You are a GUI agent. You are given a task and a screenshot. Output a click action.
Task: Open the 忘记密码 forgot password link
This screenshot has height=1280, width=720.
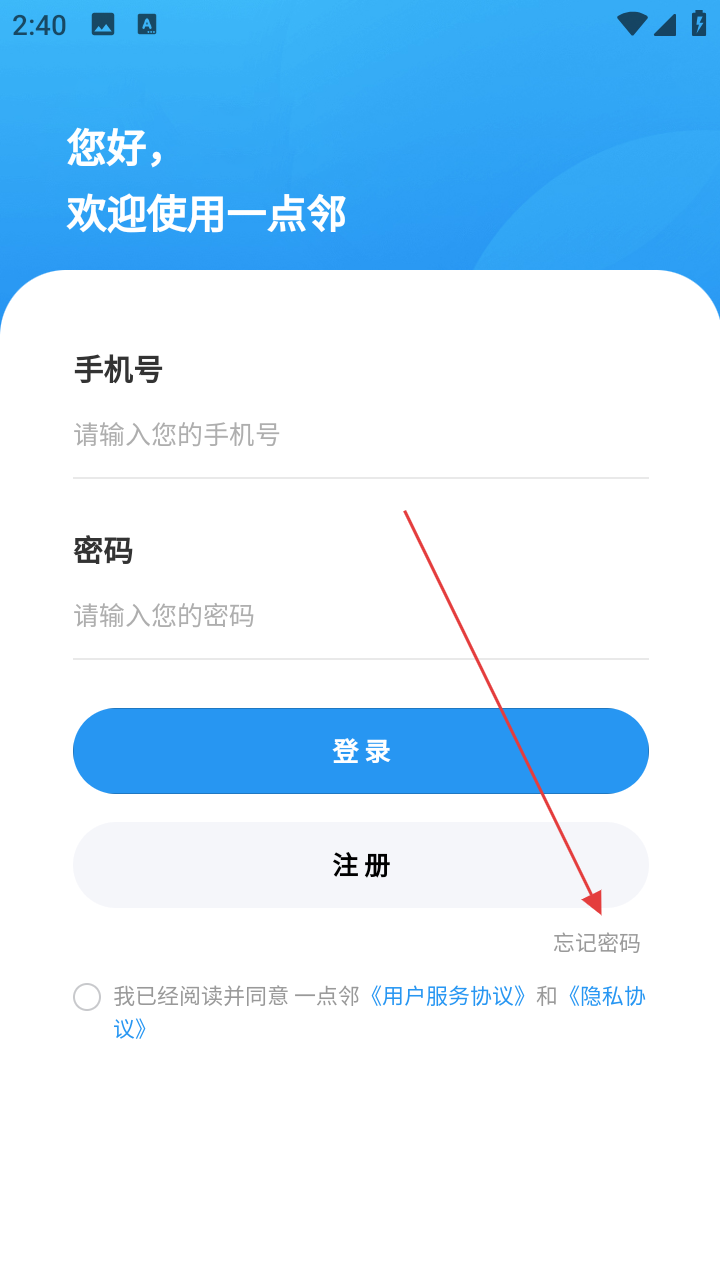click(597, 943)
